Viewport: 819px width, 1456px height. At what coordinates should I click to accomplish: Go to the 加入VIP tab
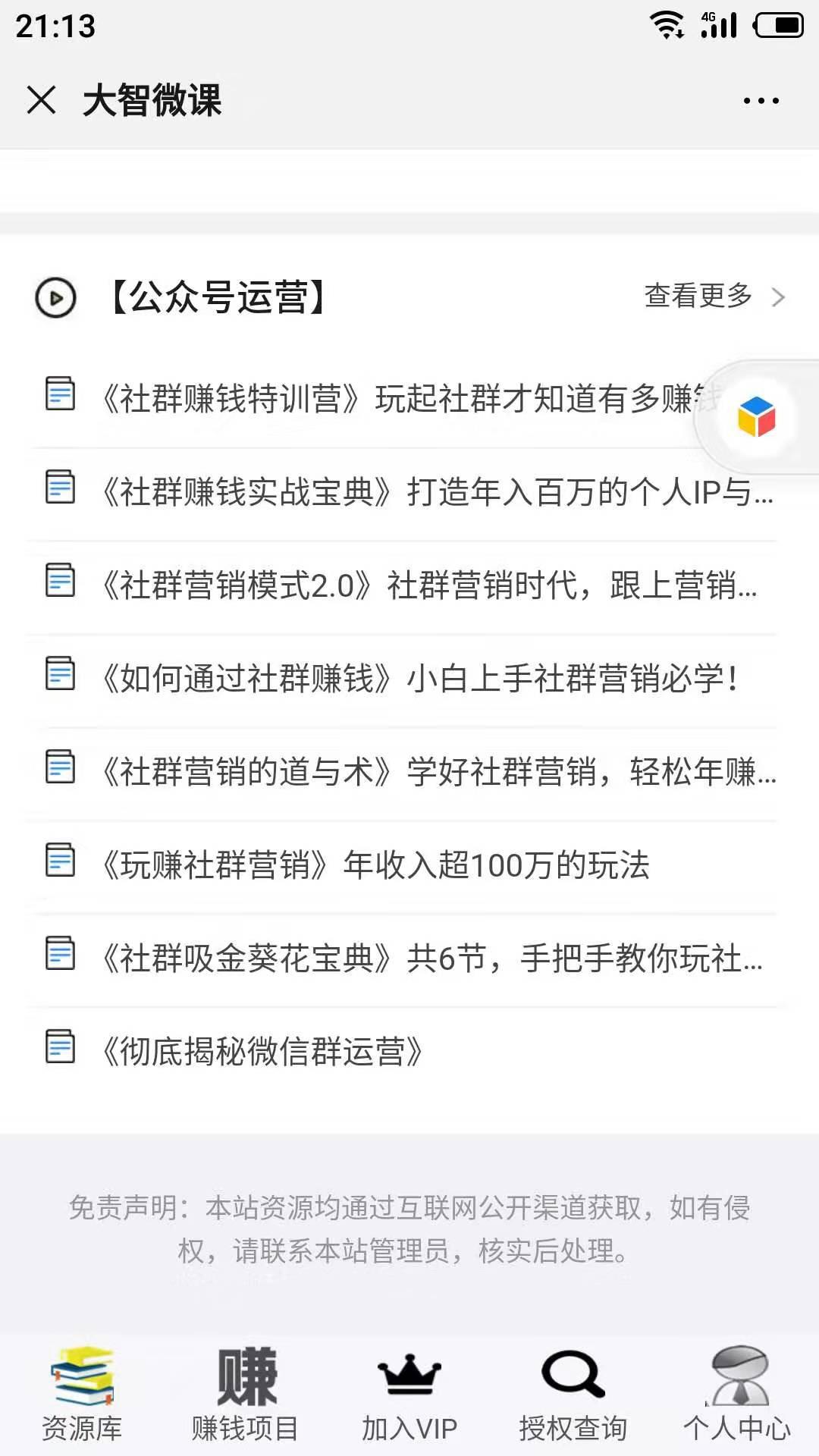[409, 1394]
